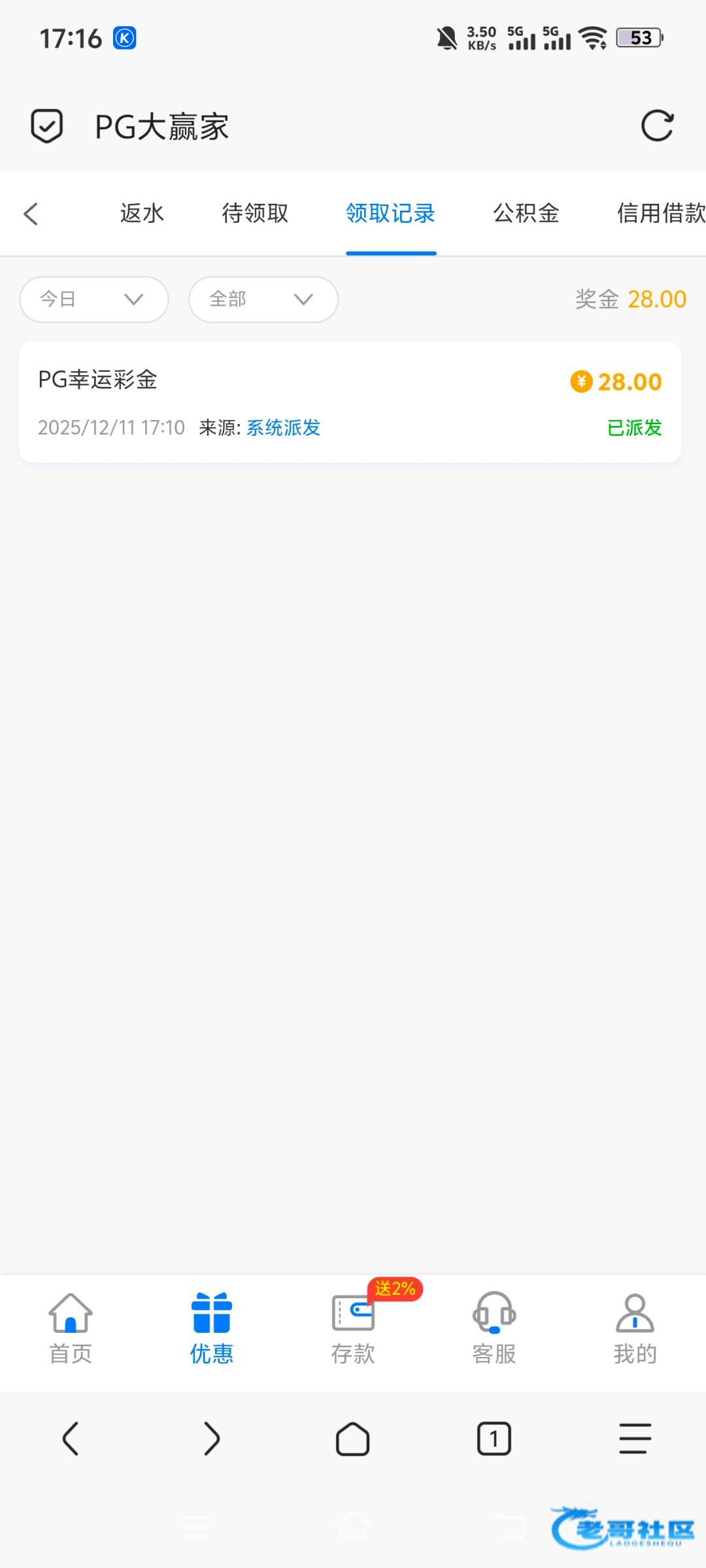The height and width of the screenshot is (1568, 706).
Task: Open the PG幸运彩金 record card
Action: tap(350, 402)
